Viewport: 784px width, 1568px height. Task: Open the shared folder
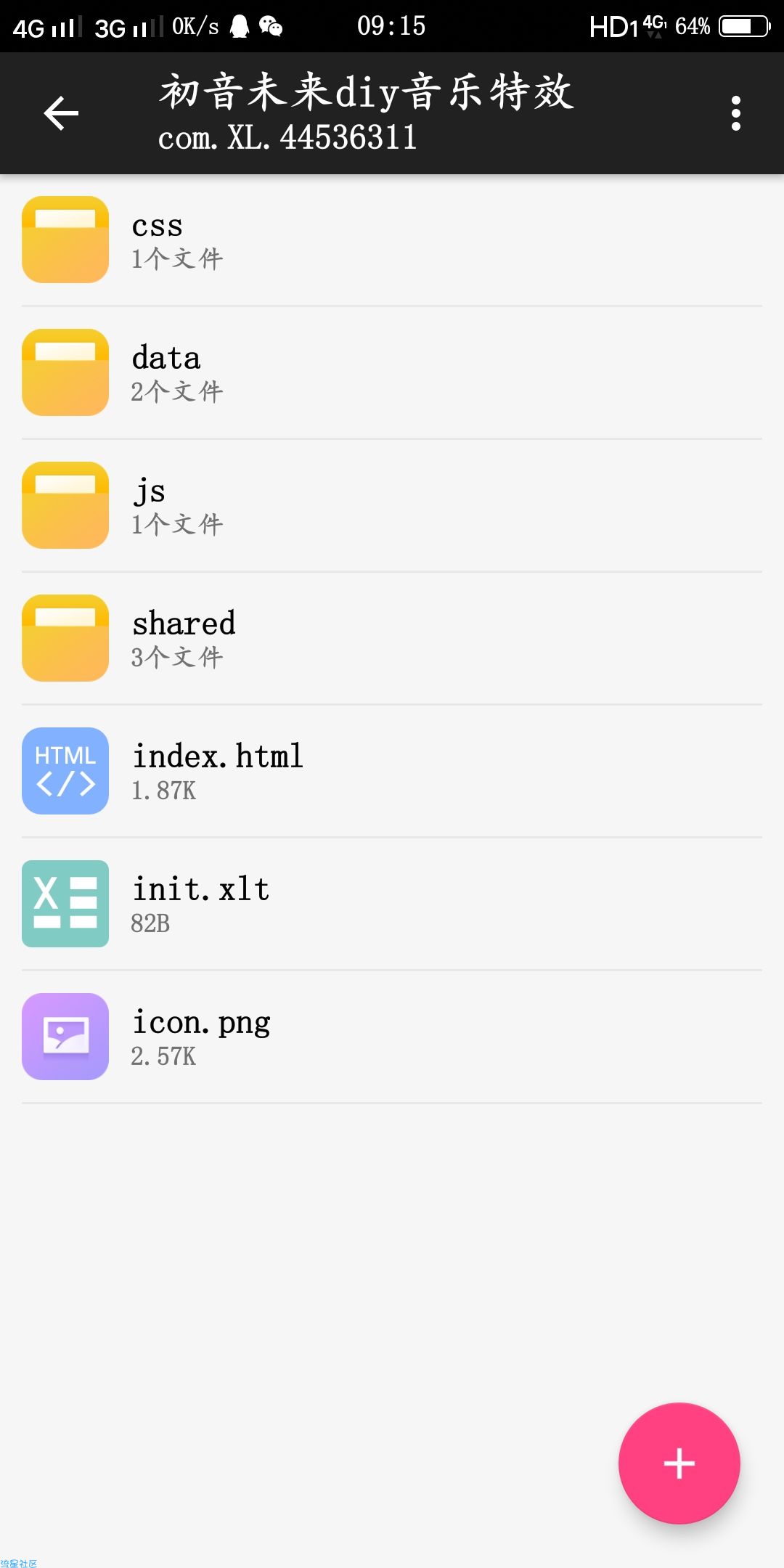392,638
